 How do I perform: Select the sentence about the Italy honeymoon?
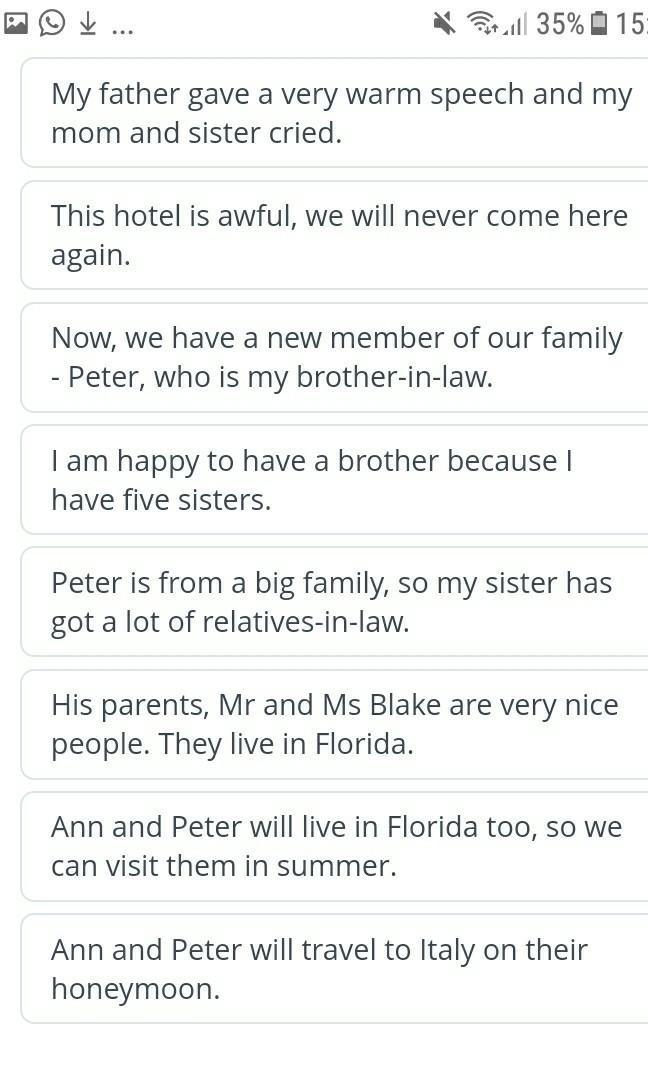tap(335, 968)
